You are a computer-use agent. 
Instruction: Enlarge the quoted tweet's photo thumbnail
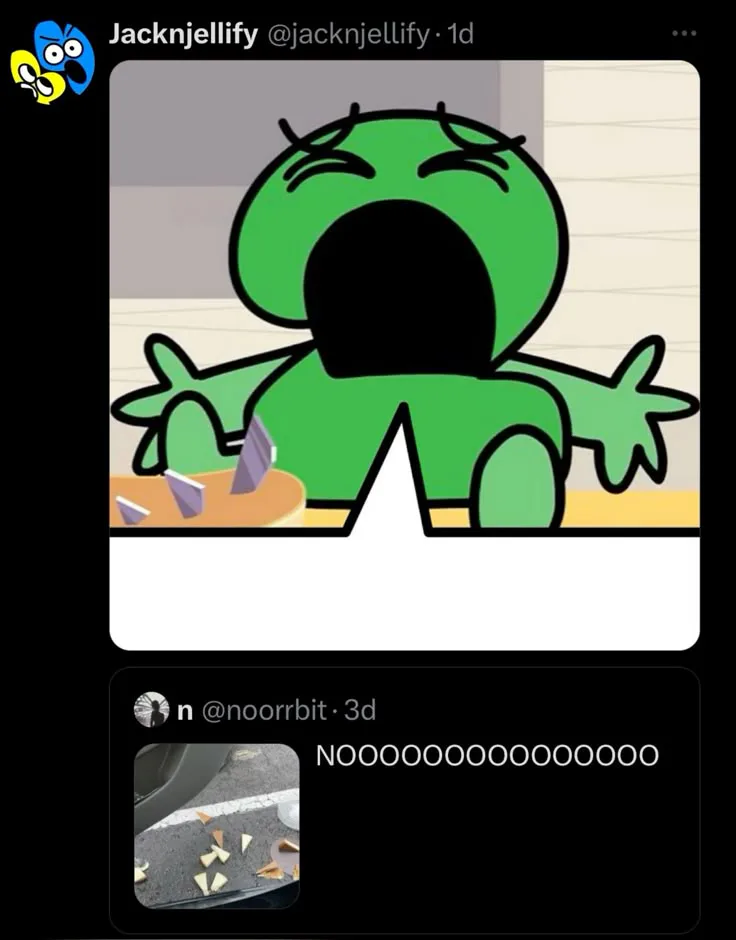click(217, 825)
